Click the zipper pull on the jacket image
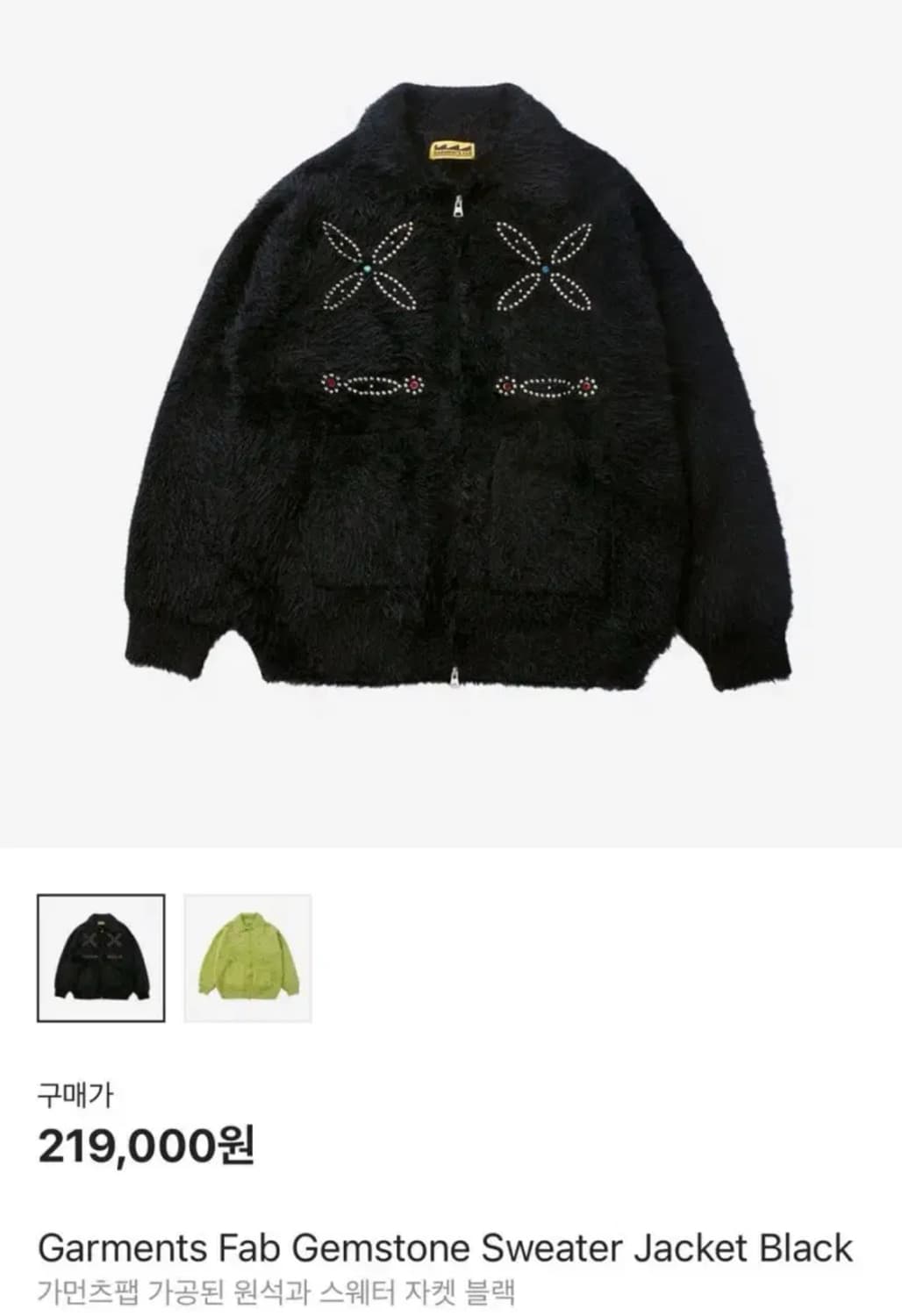Viewport: 902px width, 1316px height. click(459, 204)
